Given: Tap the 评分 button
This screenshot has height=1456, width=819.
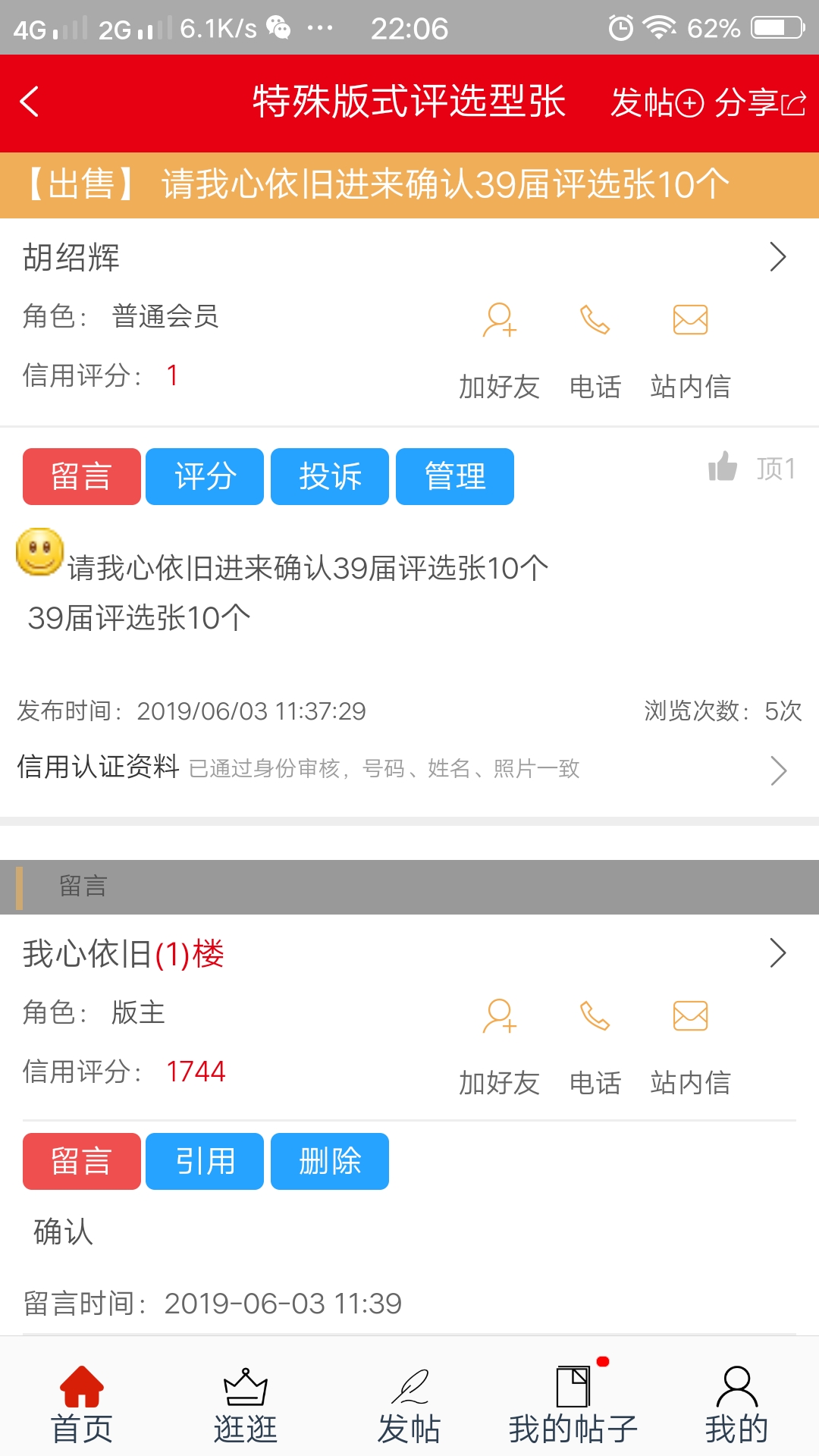Looking at the screenshot, I should (x=205, y=476).
